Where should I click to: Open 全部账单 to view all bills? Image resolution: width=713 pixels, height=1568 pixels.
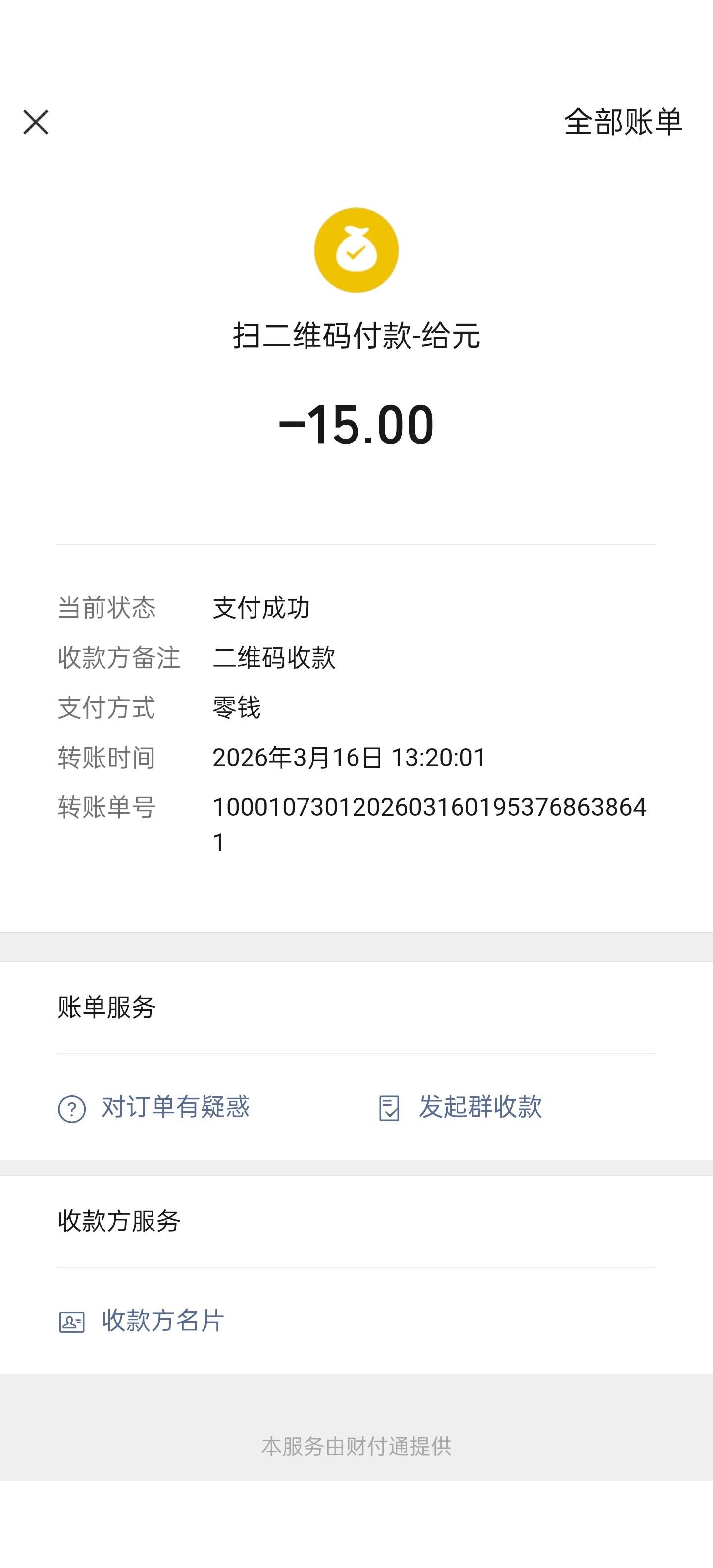click(x=623, y=122)
